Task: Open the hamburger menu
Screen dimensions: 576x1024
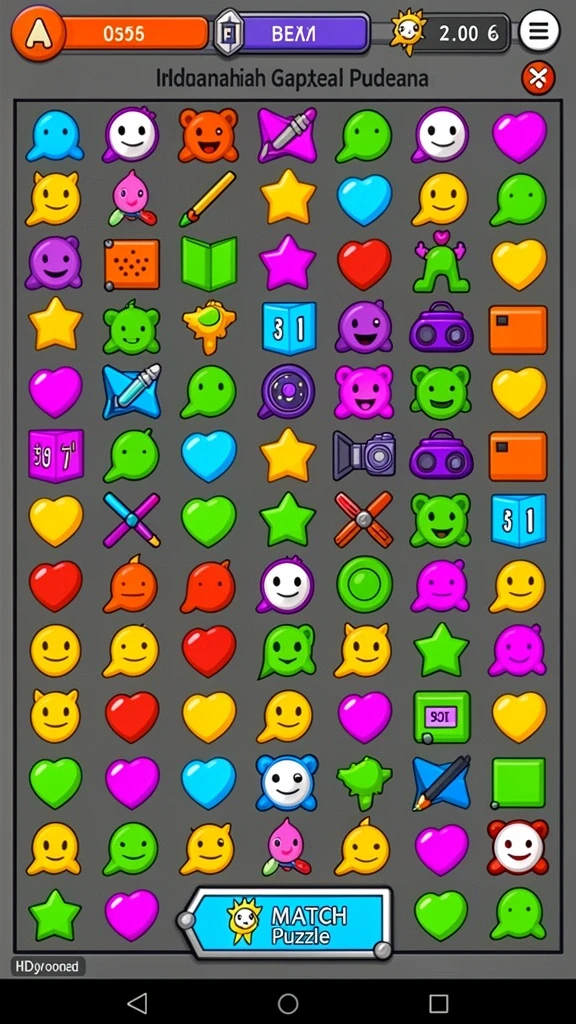Action: coord(539,31)
